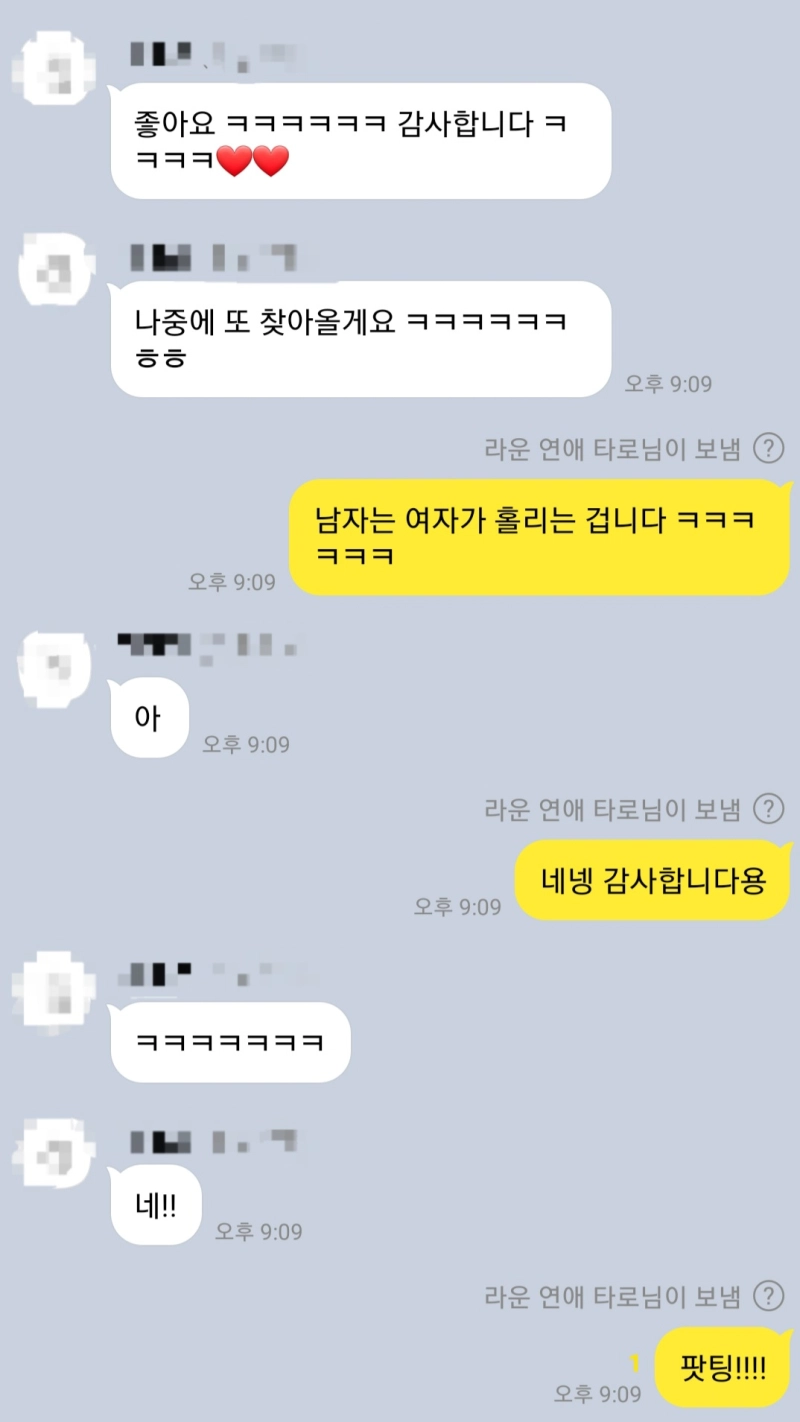Open the profile picture beside the '아' message

56,669
